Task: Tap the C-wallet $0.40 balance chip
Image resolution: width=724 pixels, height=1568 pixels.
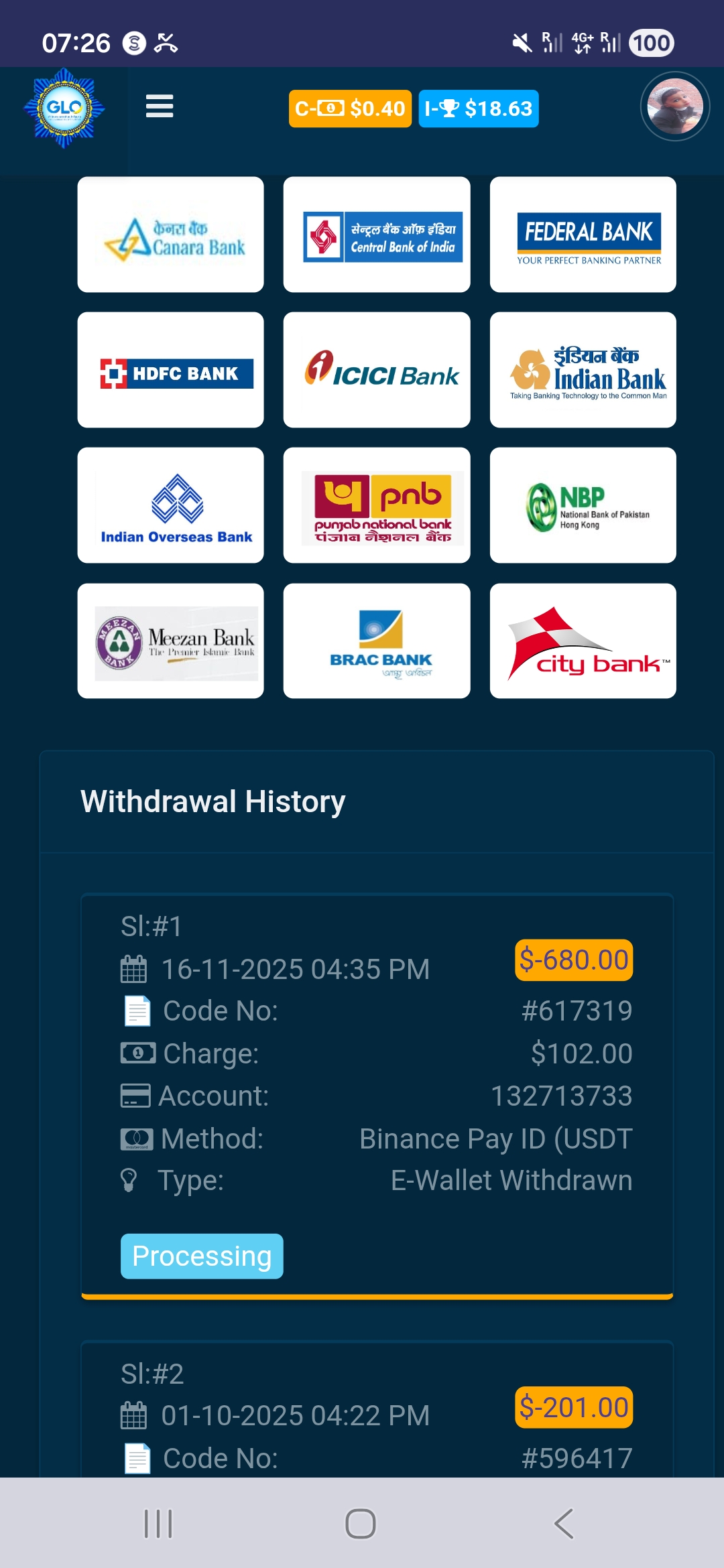Action: [350, 109]
